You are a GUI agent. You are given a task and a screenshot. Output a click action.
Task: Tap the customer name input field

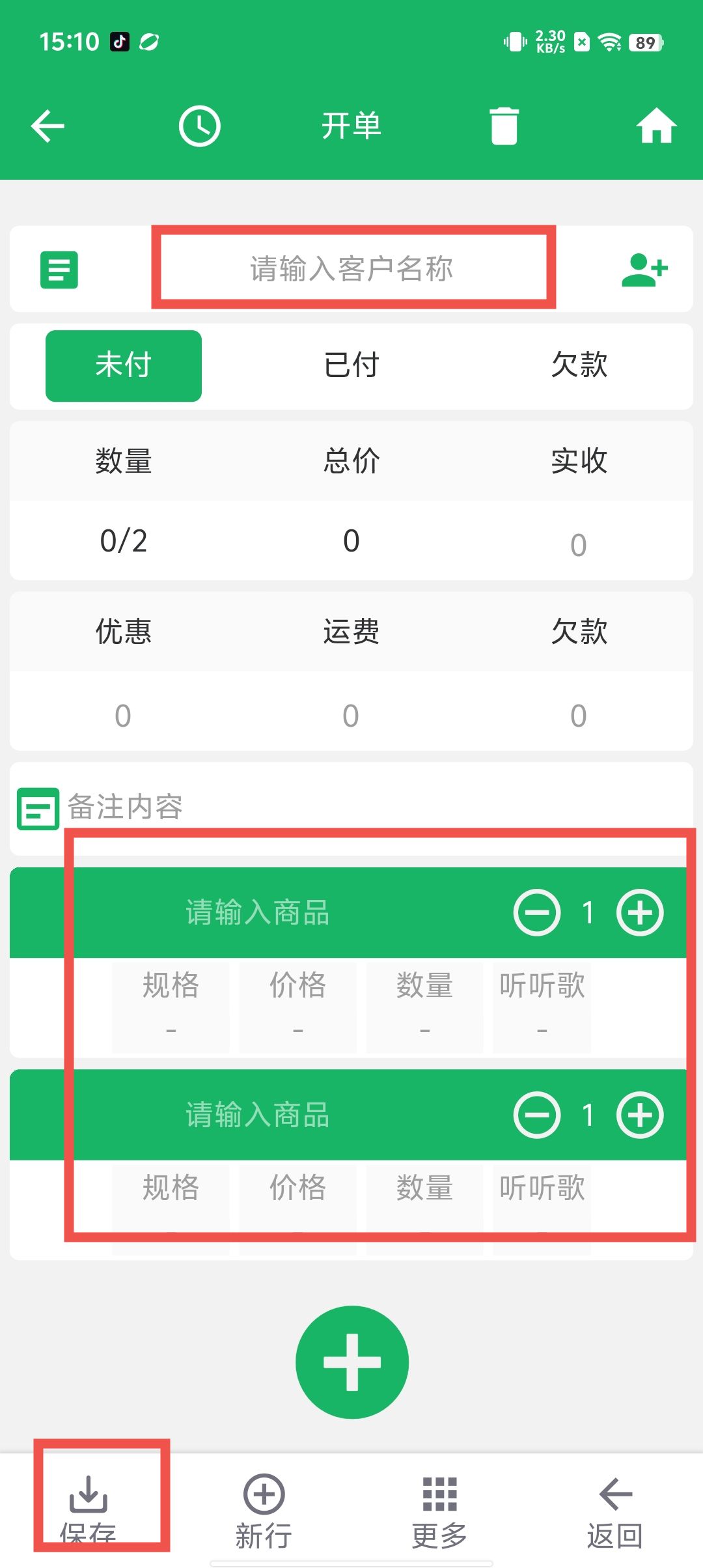[x=351, y=268]
